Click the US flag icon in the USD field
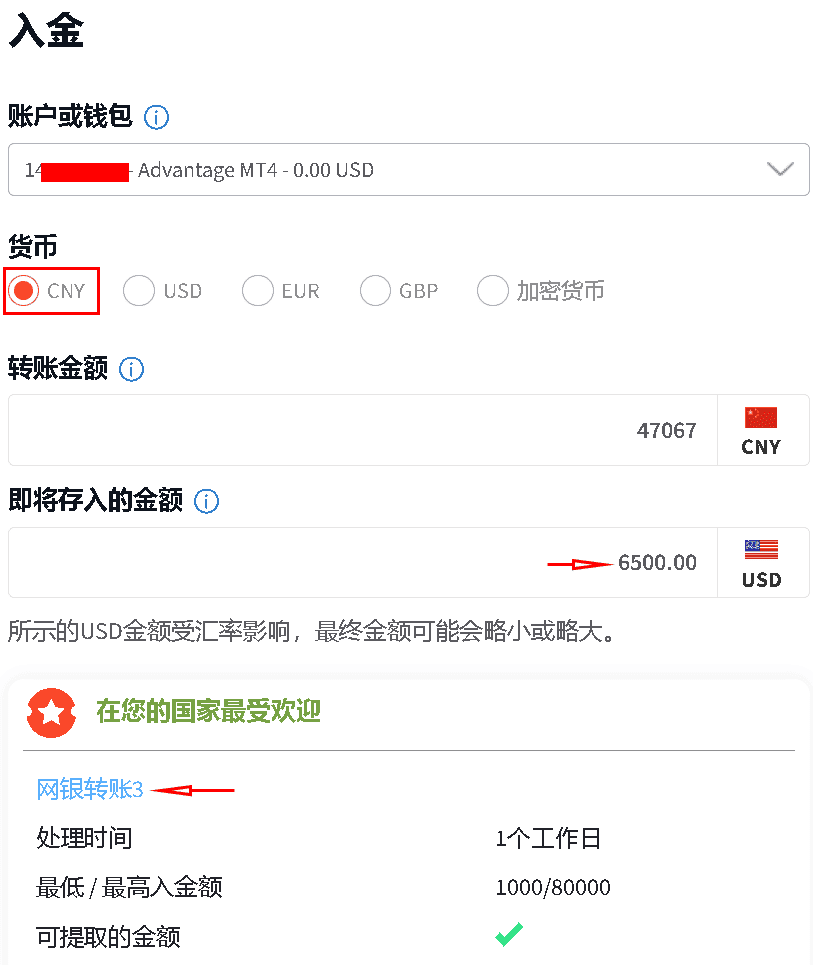The height and width of the screenshot is (965, 813). click(x=762, y=549)
